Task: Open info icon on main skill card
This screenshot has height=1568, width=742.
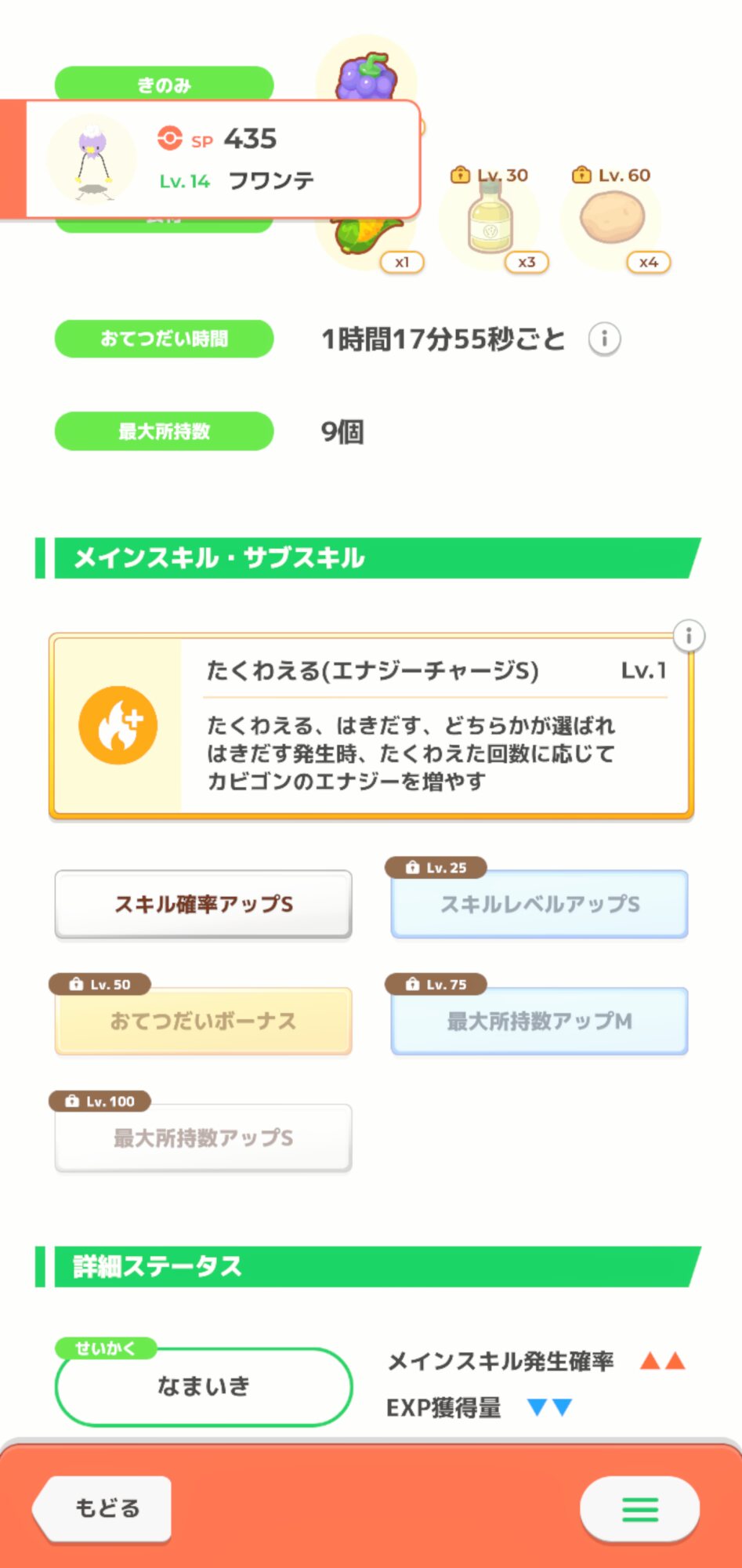Action: (x=689, y=636)
